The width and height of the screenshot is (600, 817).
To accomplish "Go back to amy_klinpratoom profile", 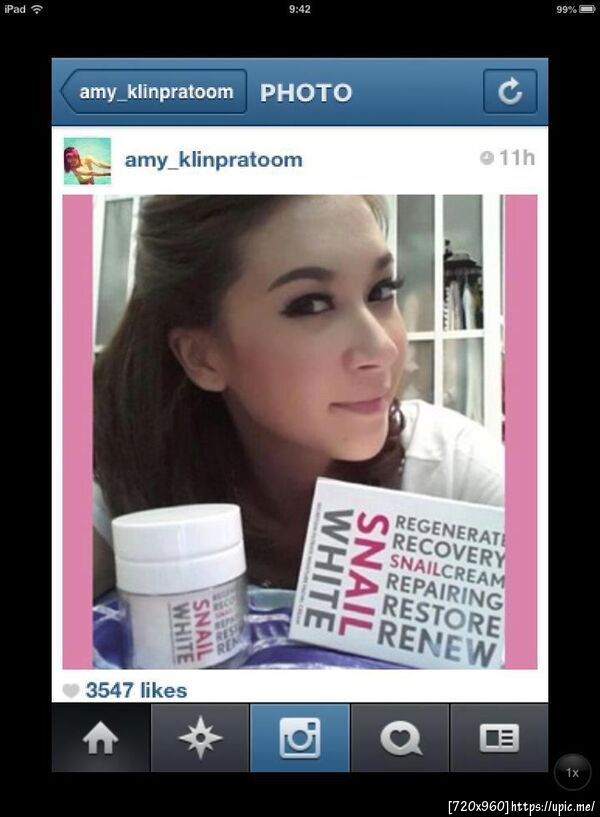I will 153,92.
